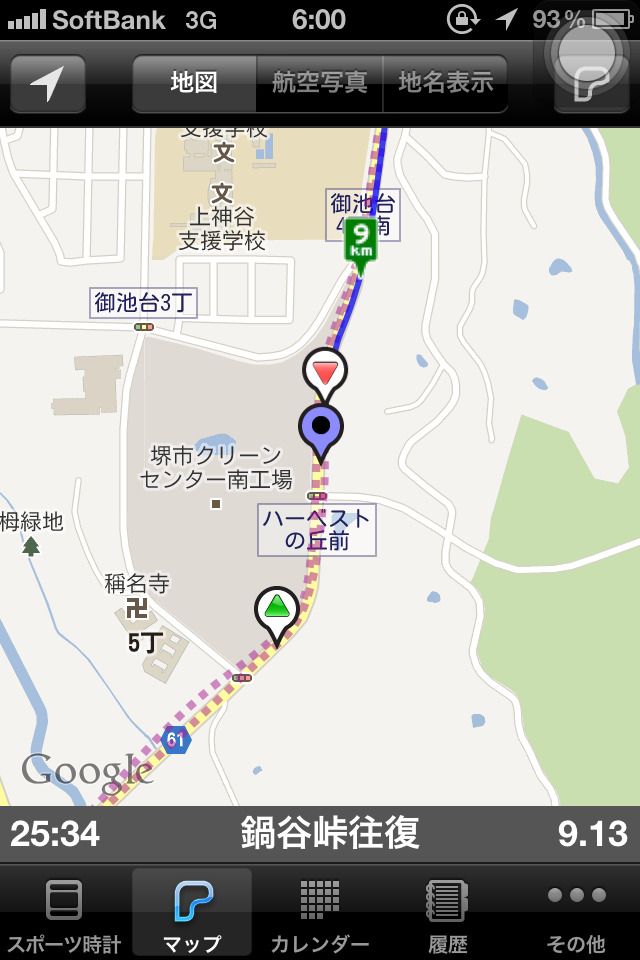Tap the purple current position pin
Viewport: 640px width, 960px height.
(320, 428)
